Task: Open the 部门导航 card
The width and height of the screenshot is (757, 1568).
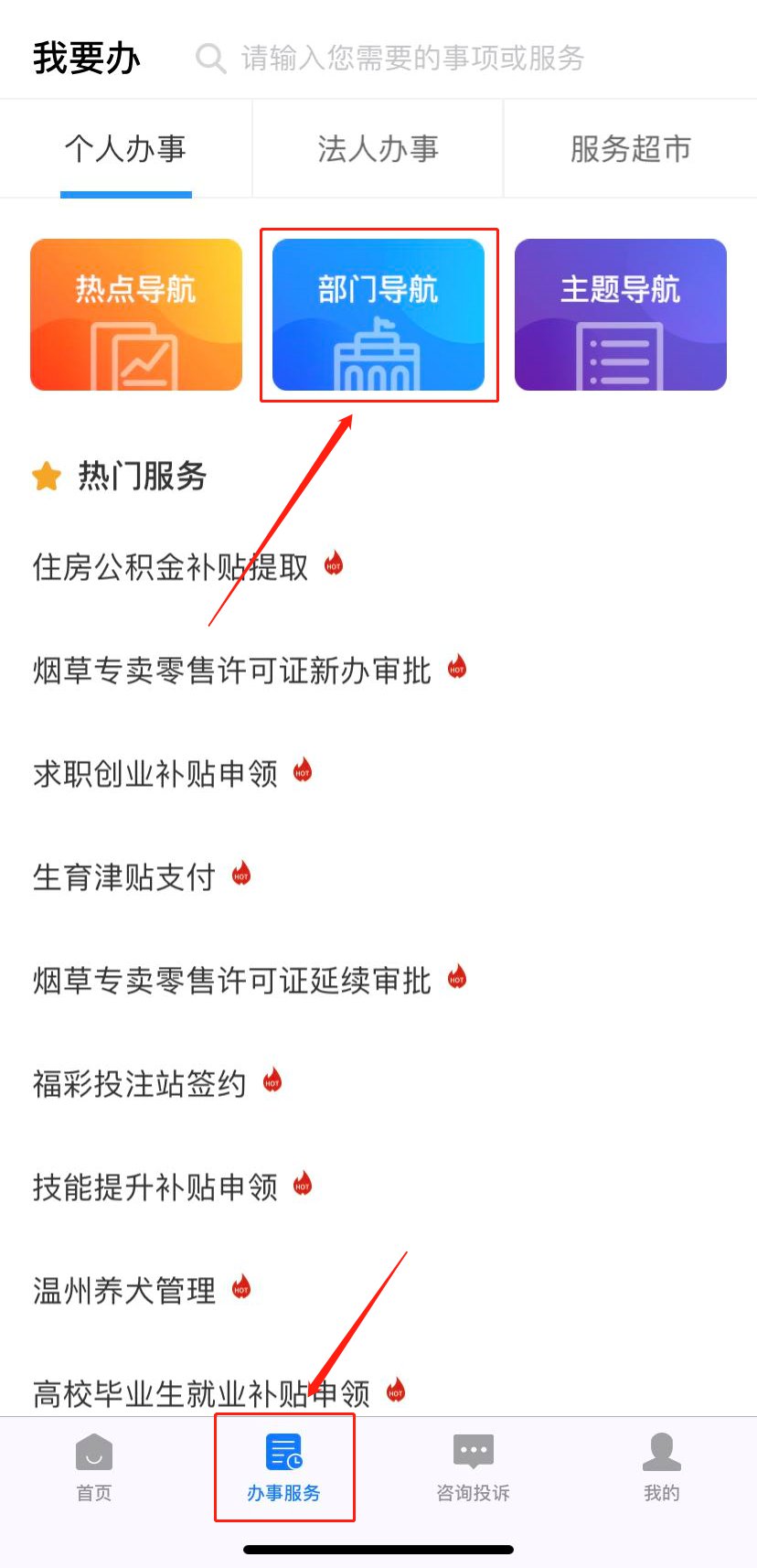Action: click(x=378, y=315)
